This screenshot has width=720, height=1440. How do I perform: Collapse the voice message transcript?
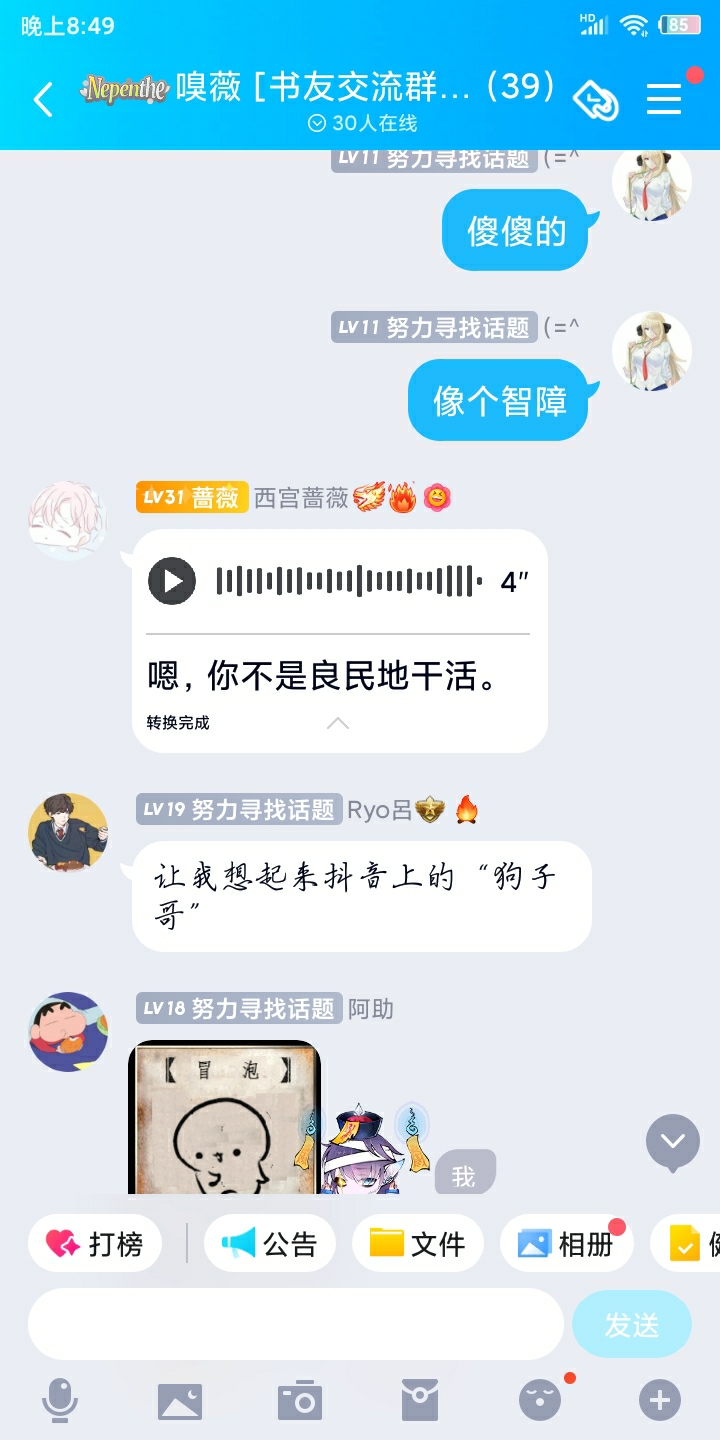338,723
